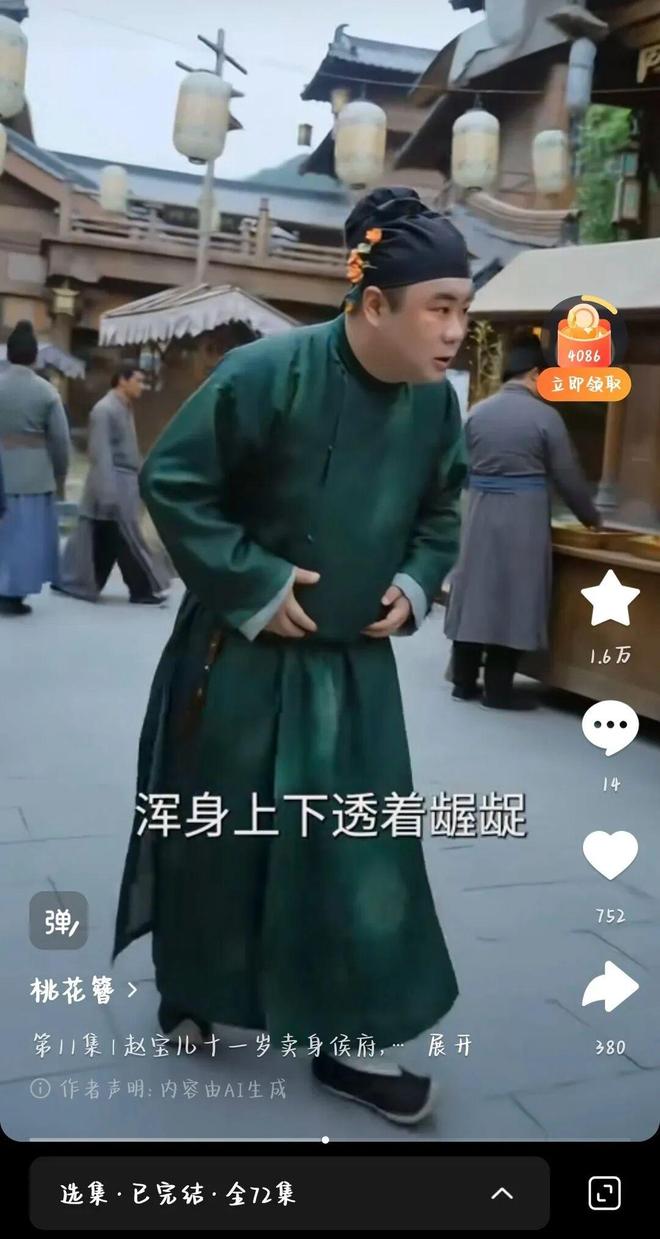The image size is (660, 1239).
Task: Seek the video using the progress bar
Action: coord(326,1139)
